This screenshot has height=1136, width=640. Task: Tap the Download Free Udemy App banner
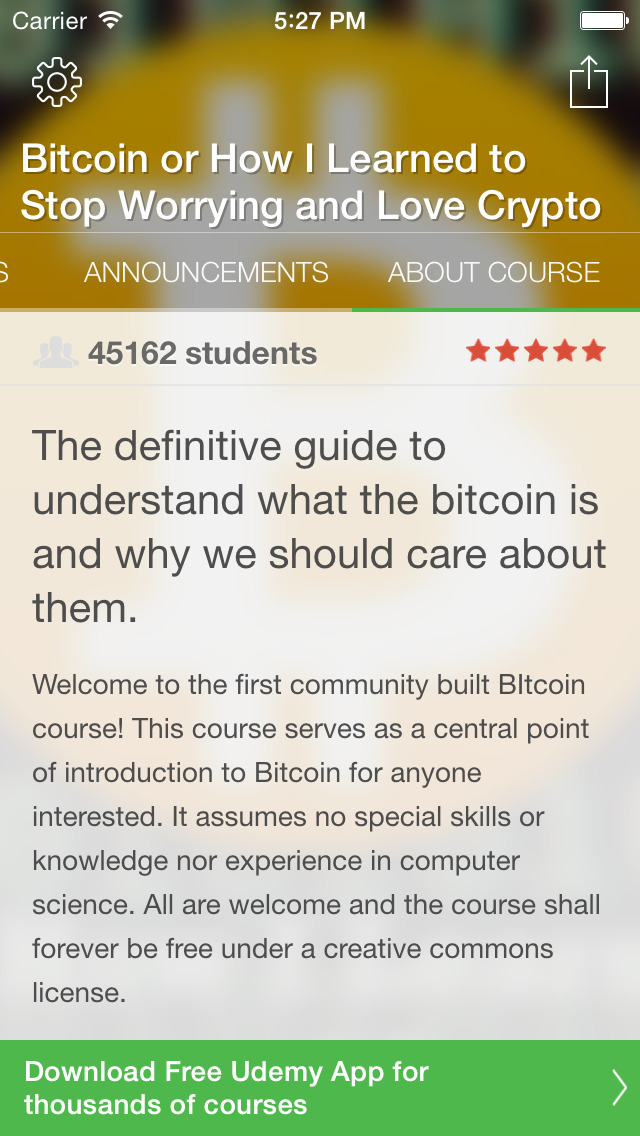[320, 1088]
